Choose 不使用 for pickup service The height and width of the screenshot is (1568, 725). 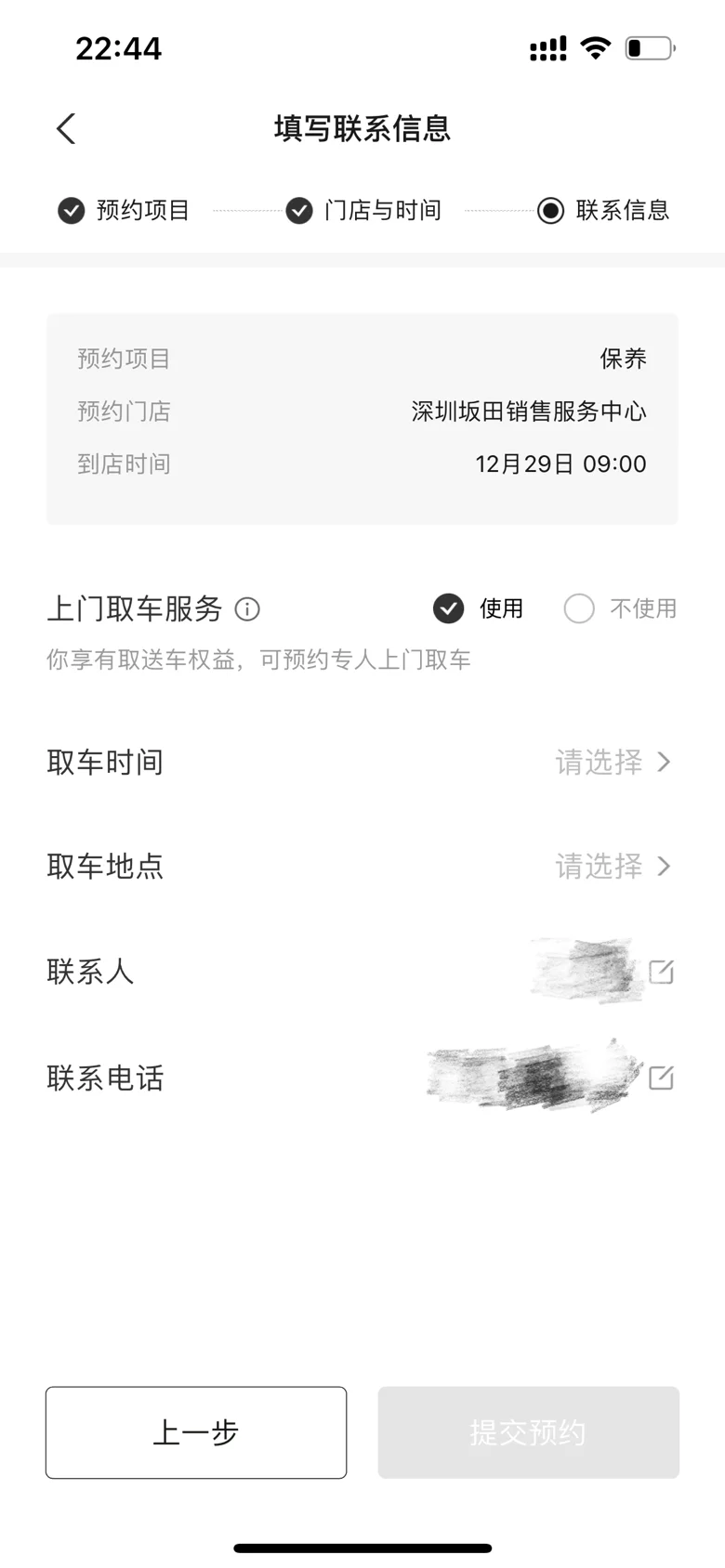(620, 608)
